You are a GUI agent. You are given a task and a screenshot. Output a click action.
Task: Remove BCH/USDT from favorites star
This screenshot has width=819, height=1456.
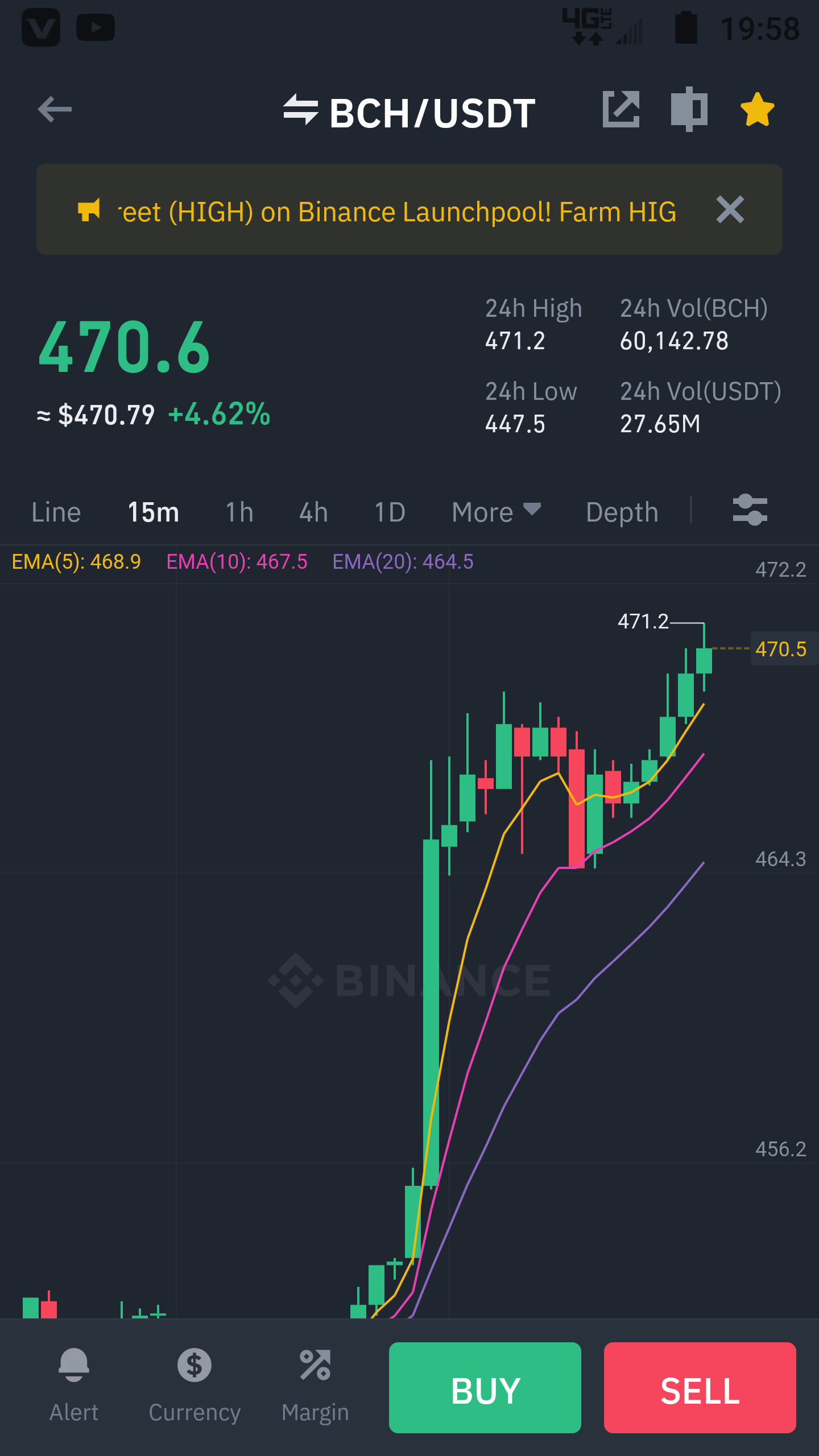(758, 109)
